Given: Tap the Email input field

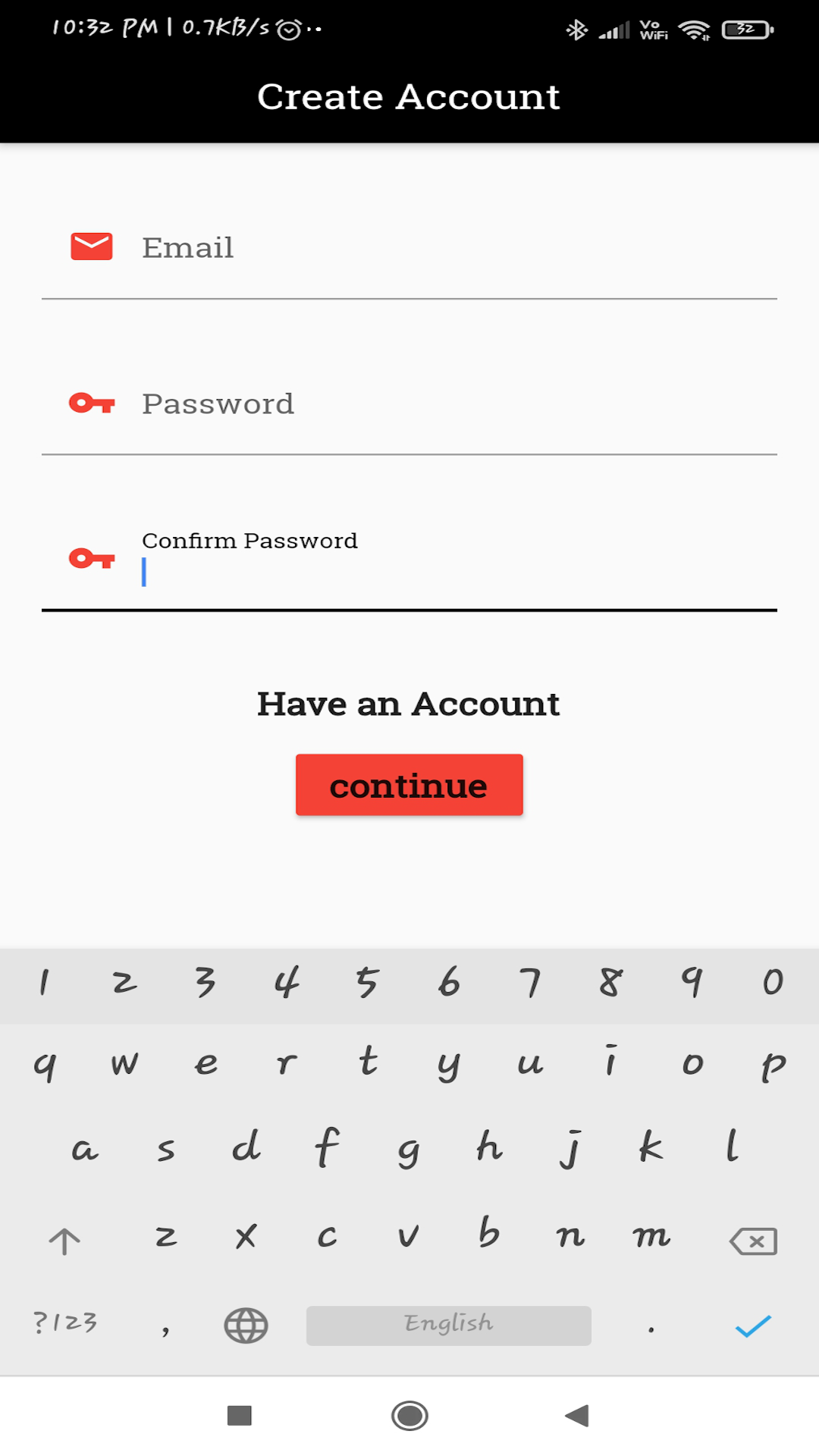Looking at the screenshot, I should coord(409,248).
